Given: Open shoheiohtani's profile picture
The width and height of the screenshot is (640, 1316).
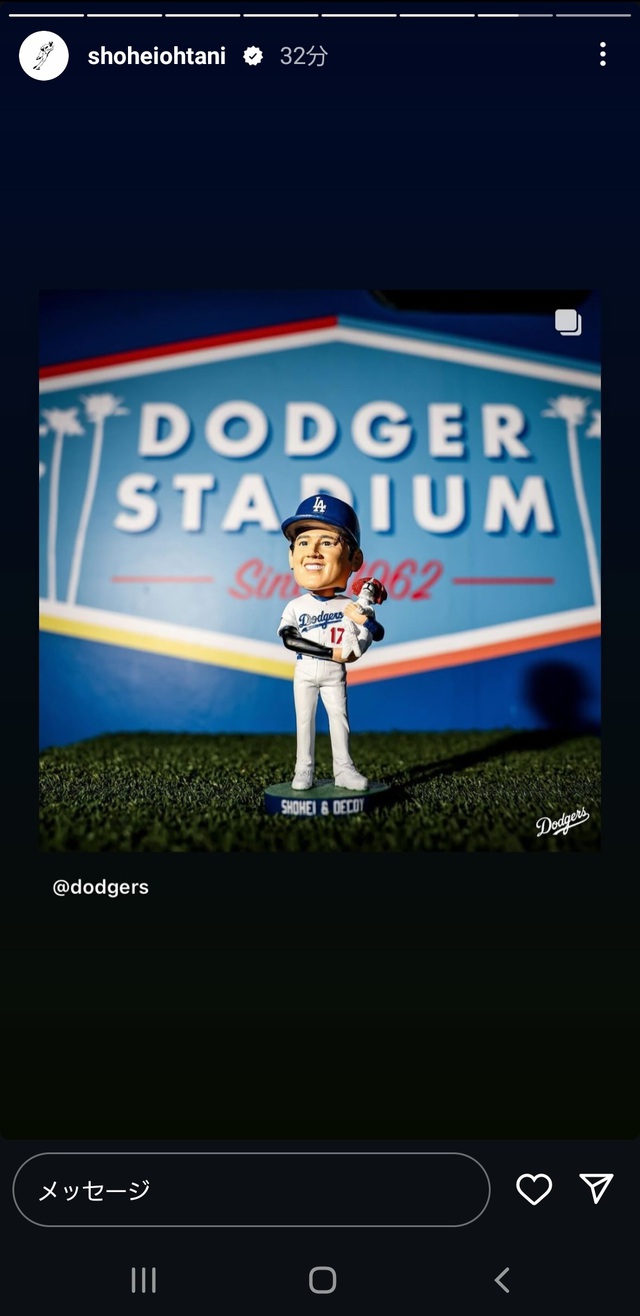Looking at the screenshot, I should coord(44,56).
